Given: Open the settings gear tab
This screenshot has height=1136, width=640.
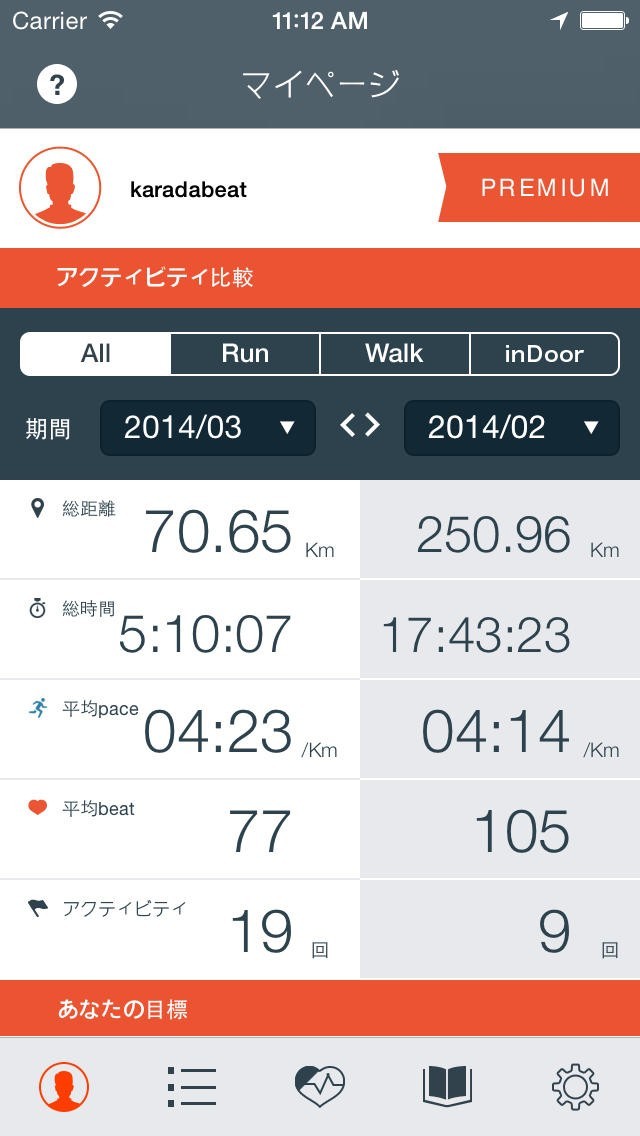Looking at the screenshot, I should click(575, 1086).
